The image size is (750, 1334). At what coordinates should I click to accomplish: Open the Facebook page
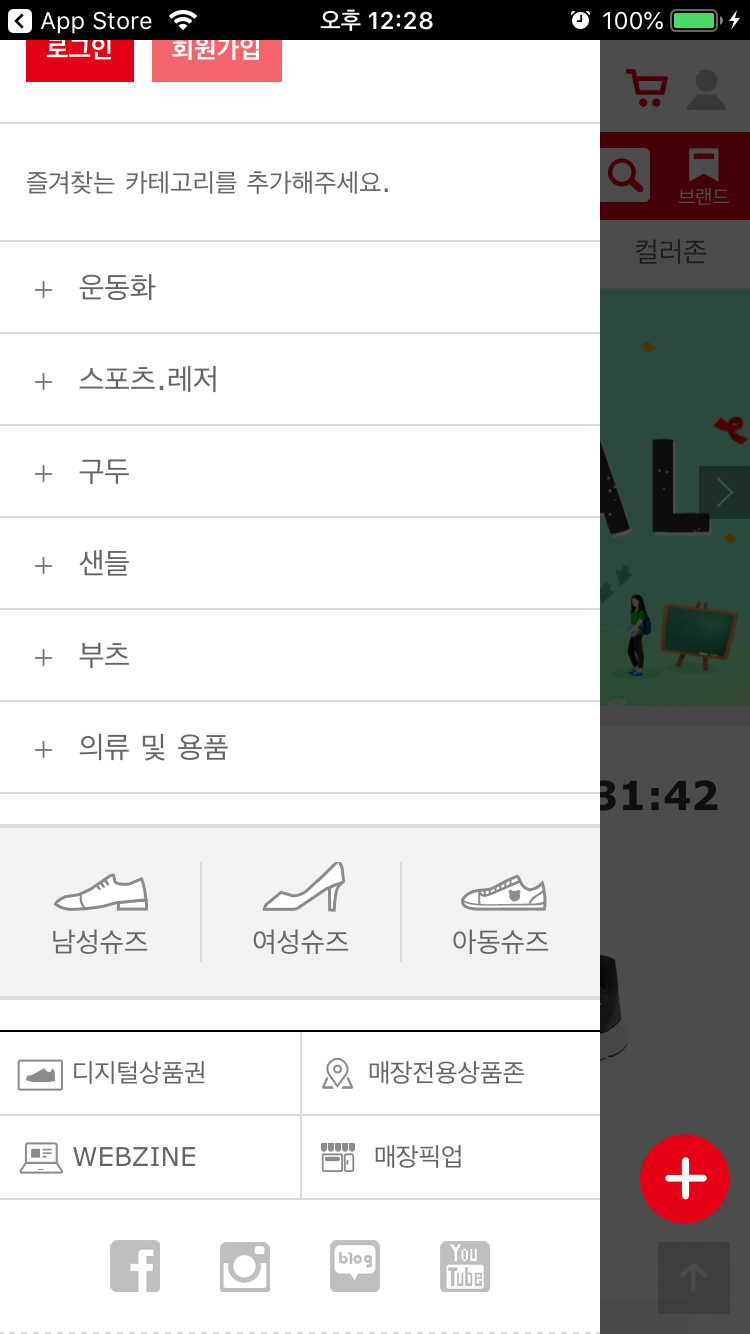tap(135, 1266)
